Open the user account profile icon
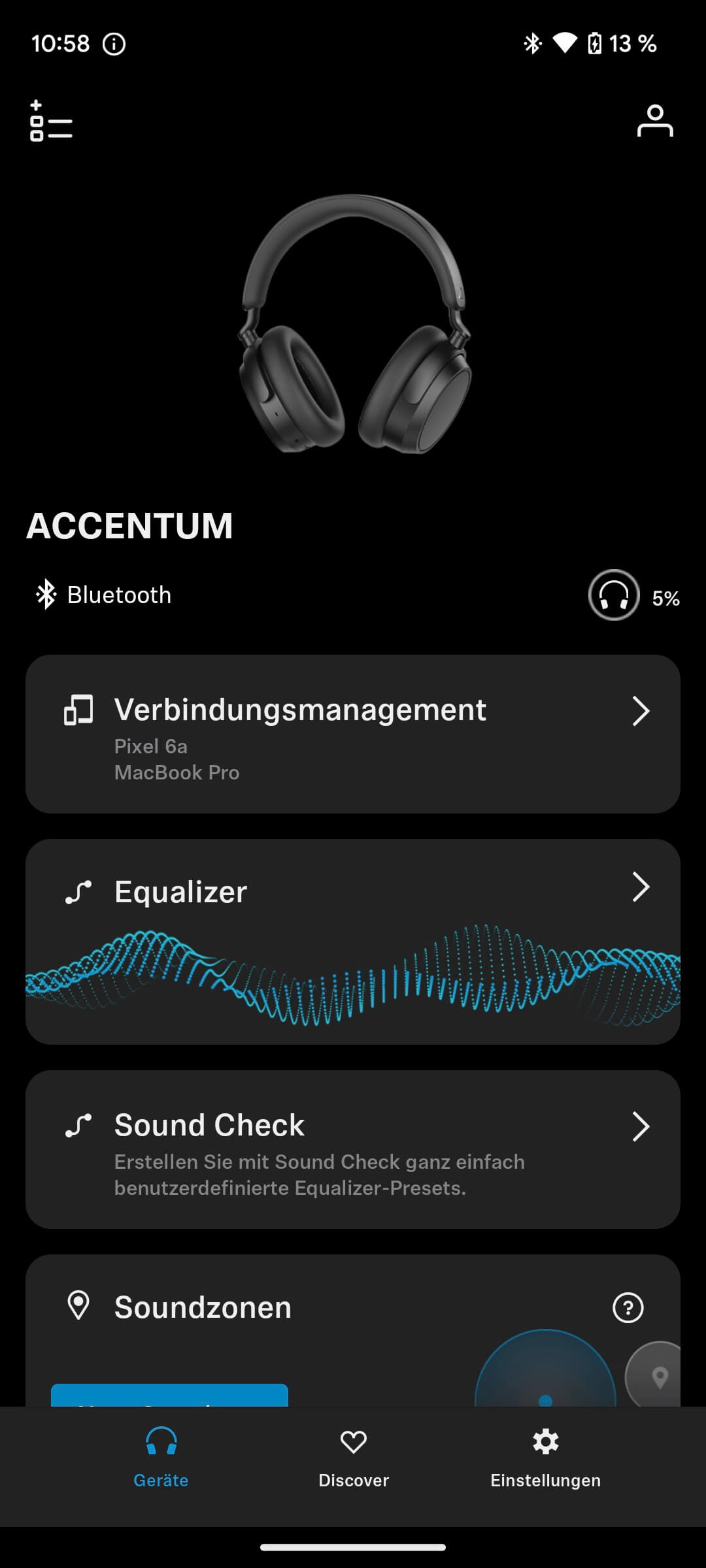This screenshot has width=706, height=1568. (654, 121)
